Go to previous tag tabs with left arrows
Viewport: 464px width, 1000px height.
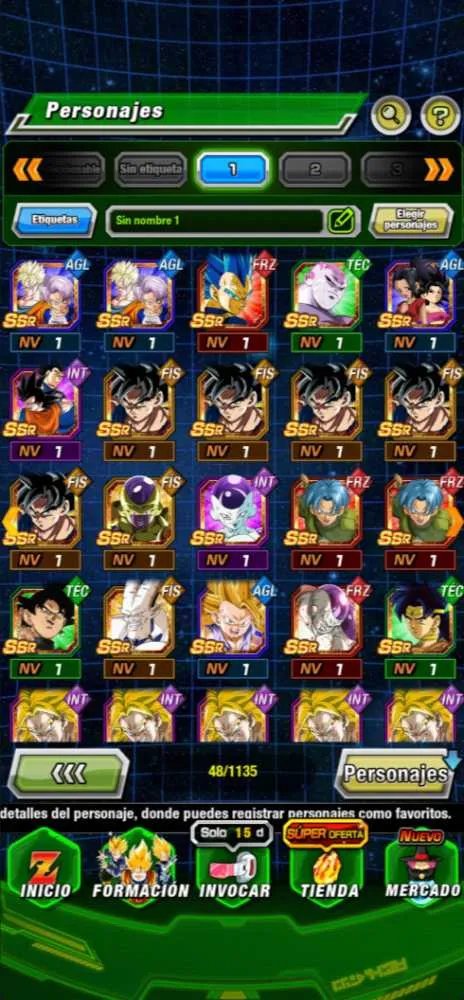(x=27, y=170)
